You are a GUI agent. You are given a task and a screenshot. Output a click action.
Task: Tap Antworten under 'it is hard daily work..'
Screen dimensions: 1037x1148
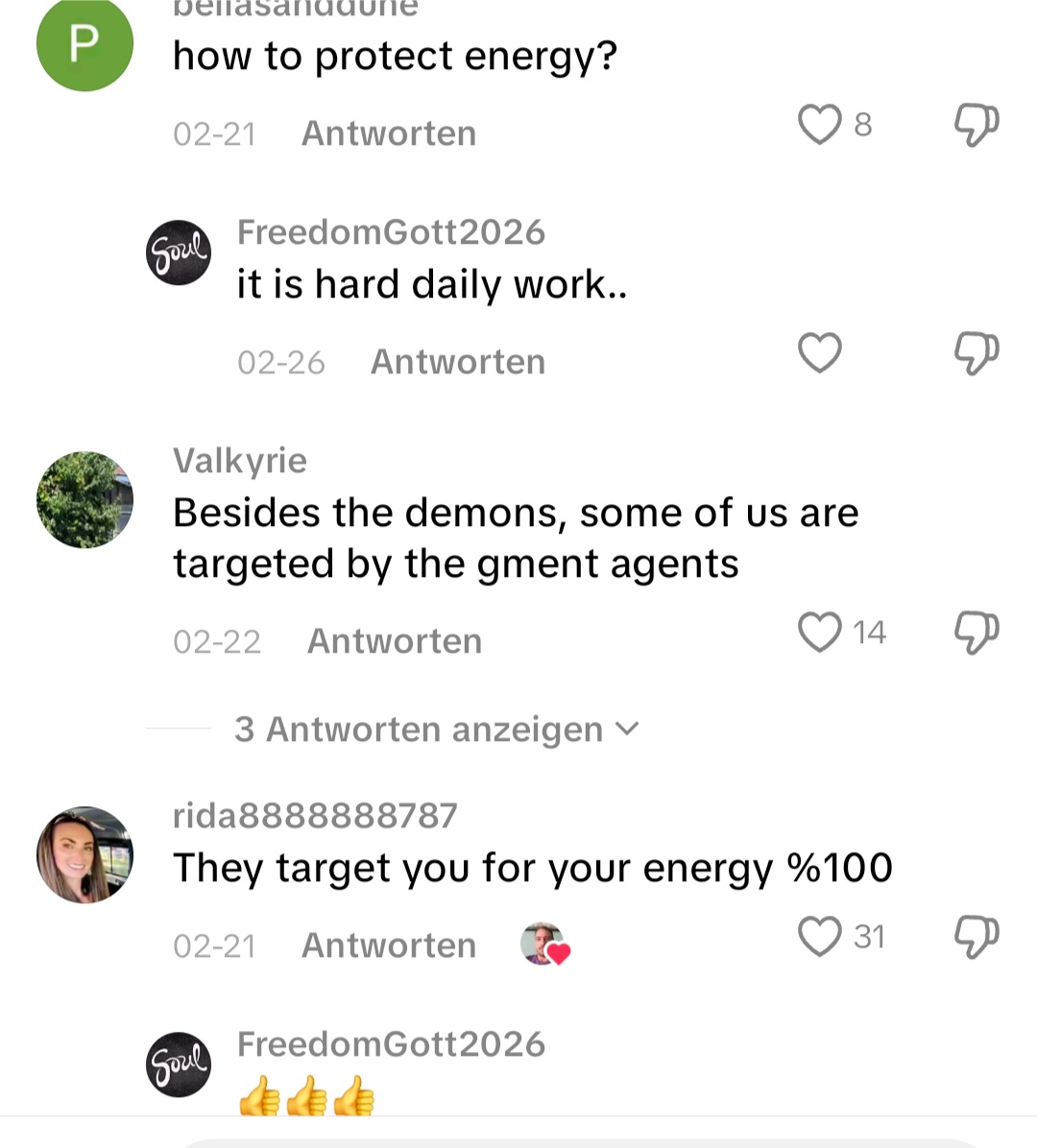[457, 362]
